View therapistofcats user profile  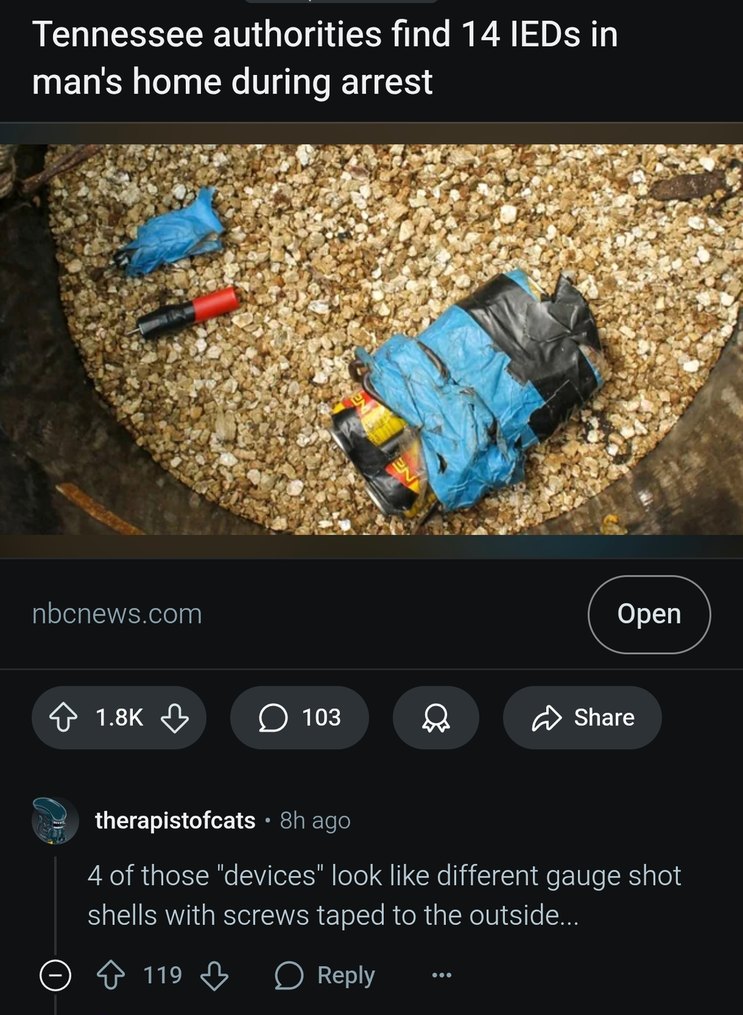point(175,821)
